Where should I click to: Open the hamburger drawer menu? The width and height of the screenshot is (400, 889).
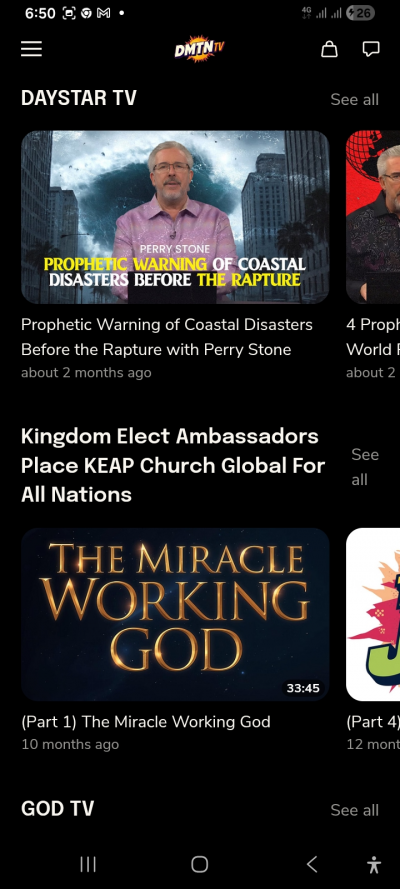point(32,49)
